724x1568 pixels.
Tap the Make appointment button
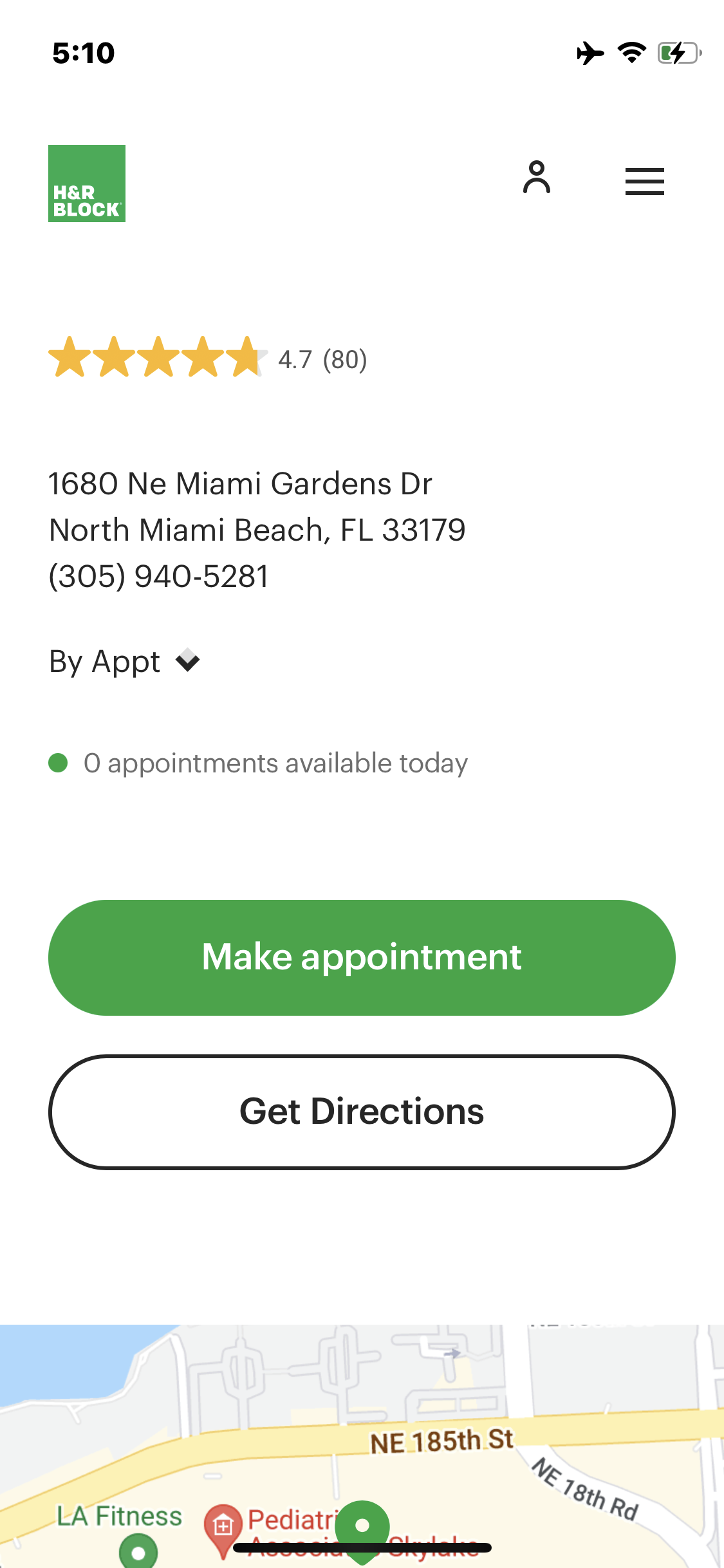pyautogui.click(x=362, y=957)
